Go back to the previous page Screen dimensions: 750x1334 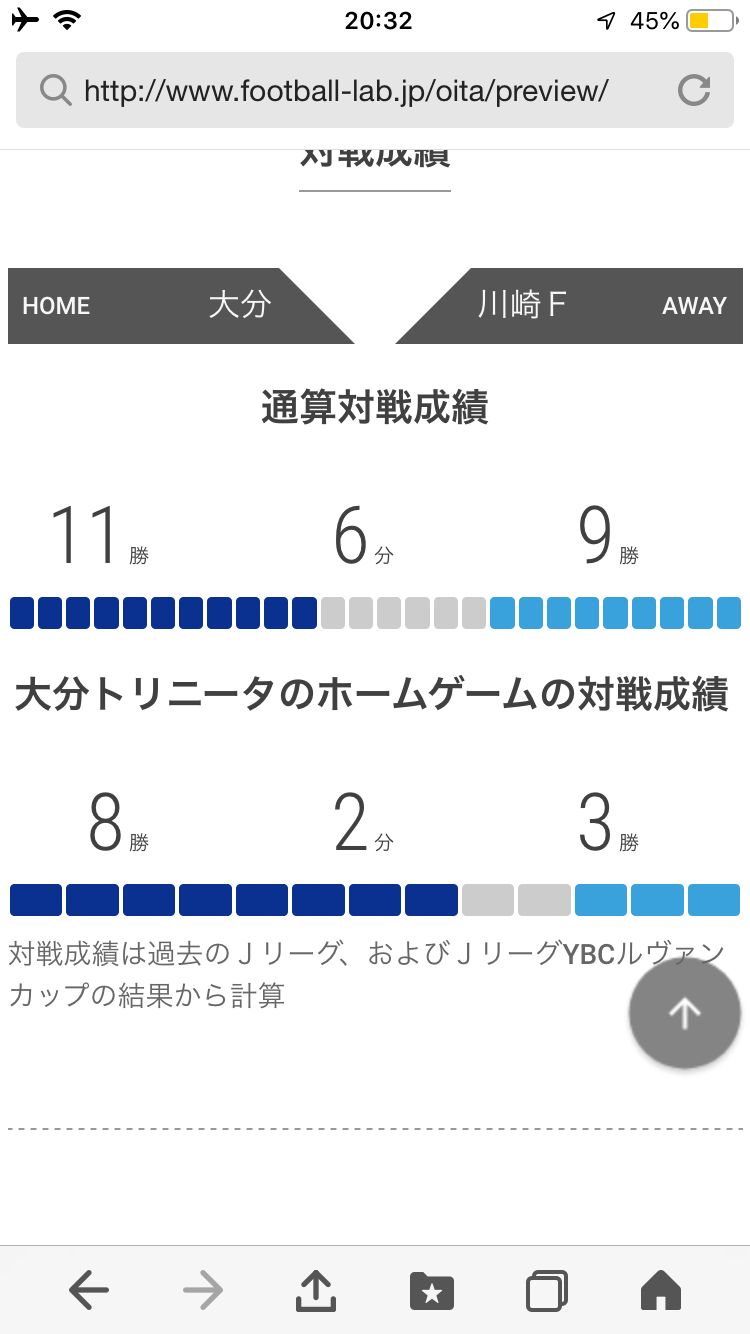click(89, 1290)
